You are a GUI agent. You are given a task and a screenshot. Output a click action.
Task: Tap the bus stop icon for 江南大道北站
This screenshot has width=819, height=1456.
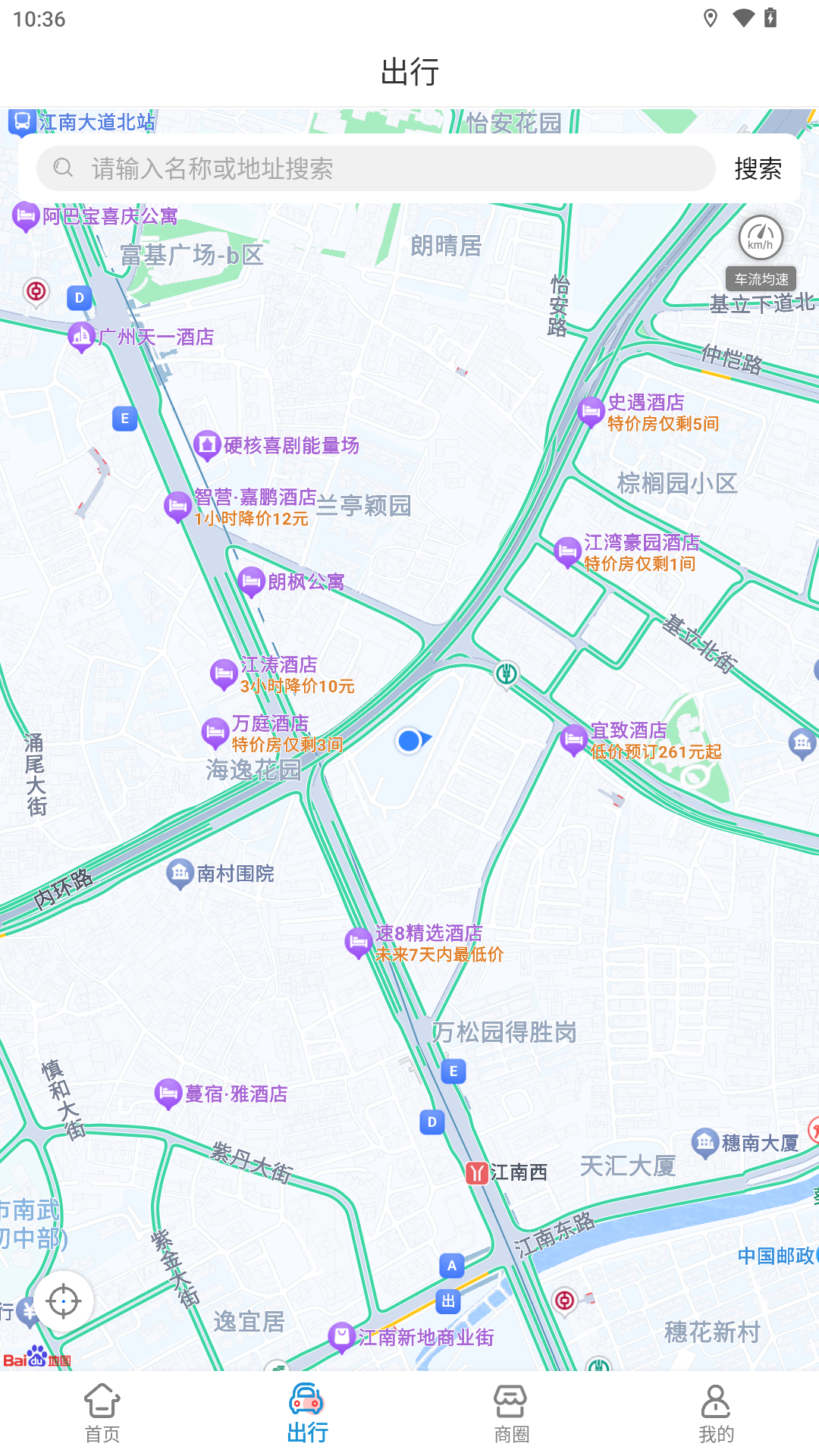pyautogui.click(x=21, y=120)
